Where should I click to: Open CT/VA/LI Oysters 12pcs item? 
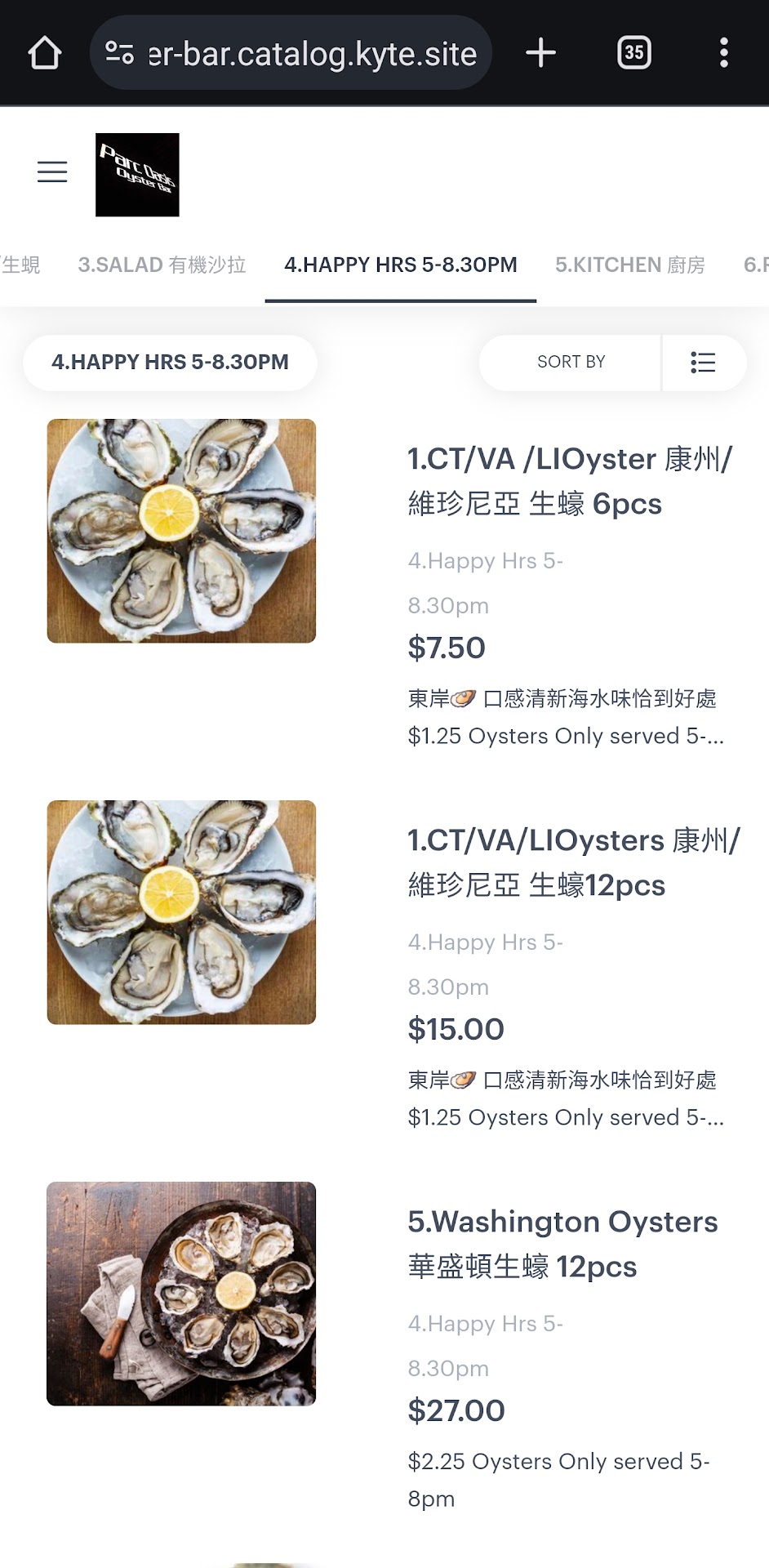tap(573, 862)
